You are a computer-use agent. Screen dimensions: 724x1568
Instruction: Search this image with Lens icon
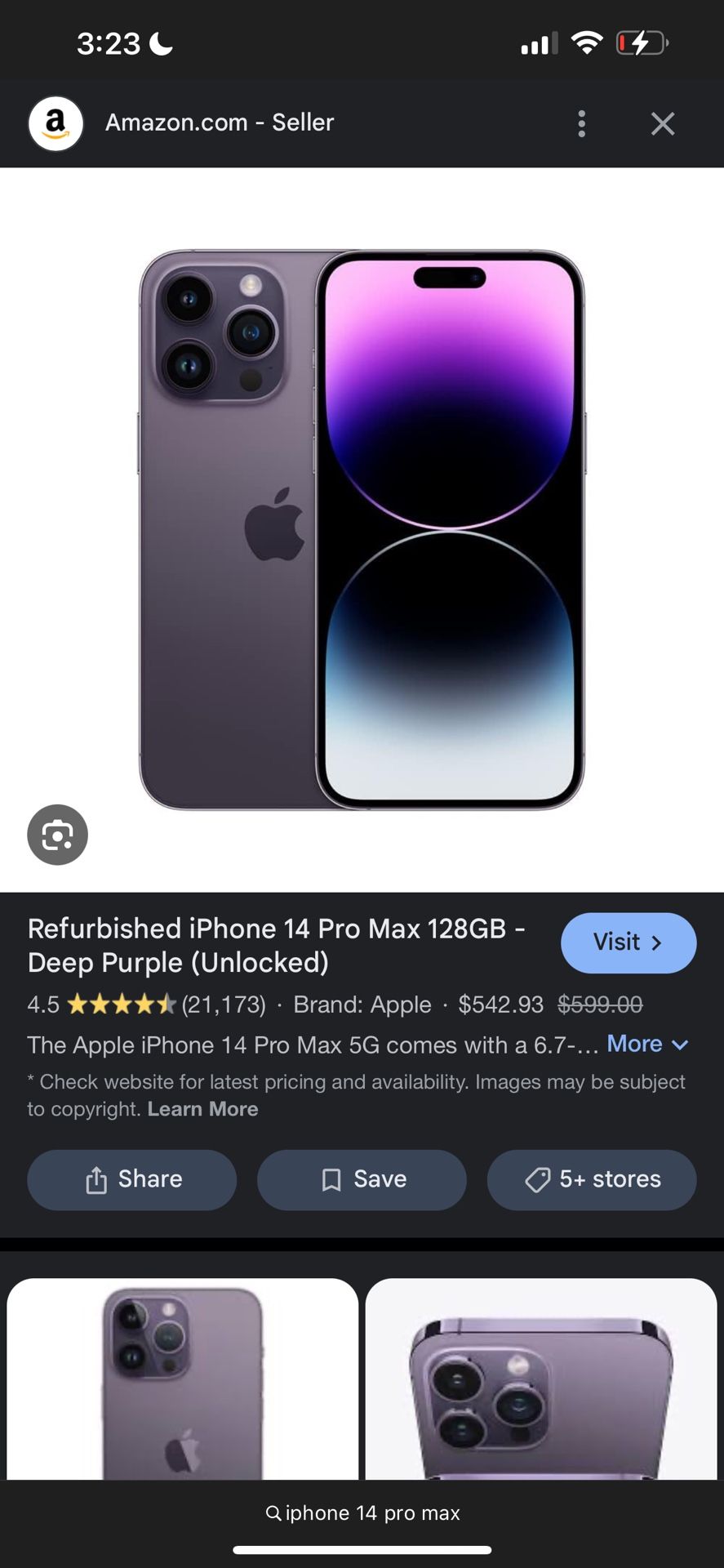coord(57,835)
